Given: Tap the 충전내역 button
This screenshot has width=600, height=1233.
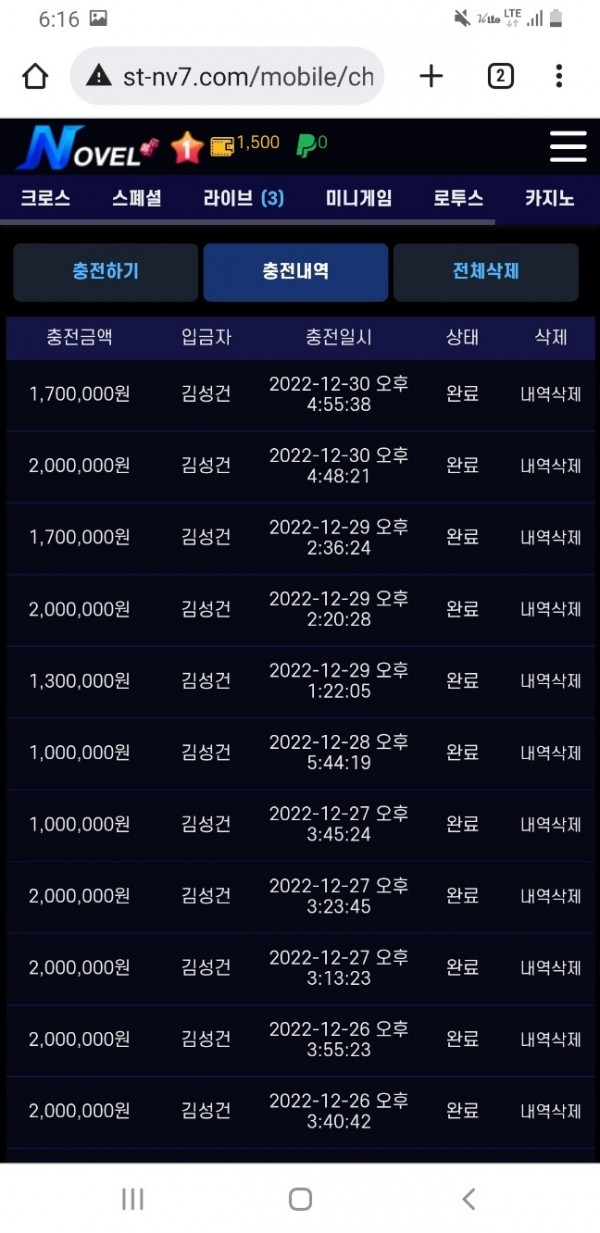Looking at the screenshot, I should click(295, 271).
